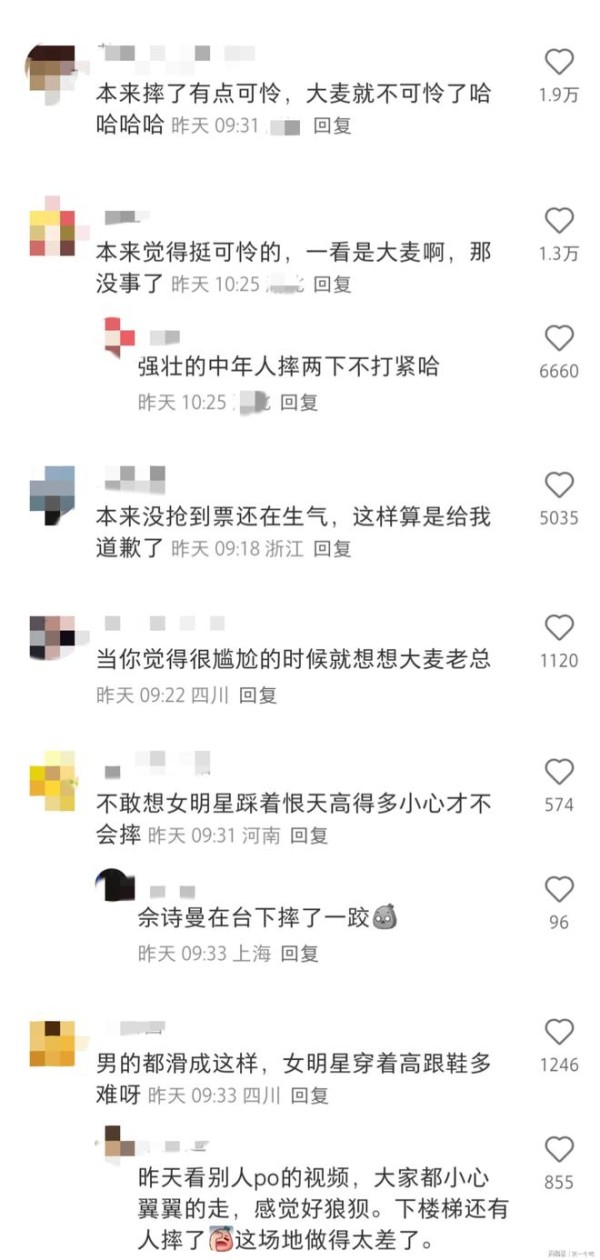
Task: Reply to the comment from 浙江
Action: tap(332, 548)
